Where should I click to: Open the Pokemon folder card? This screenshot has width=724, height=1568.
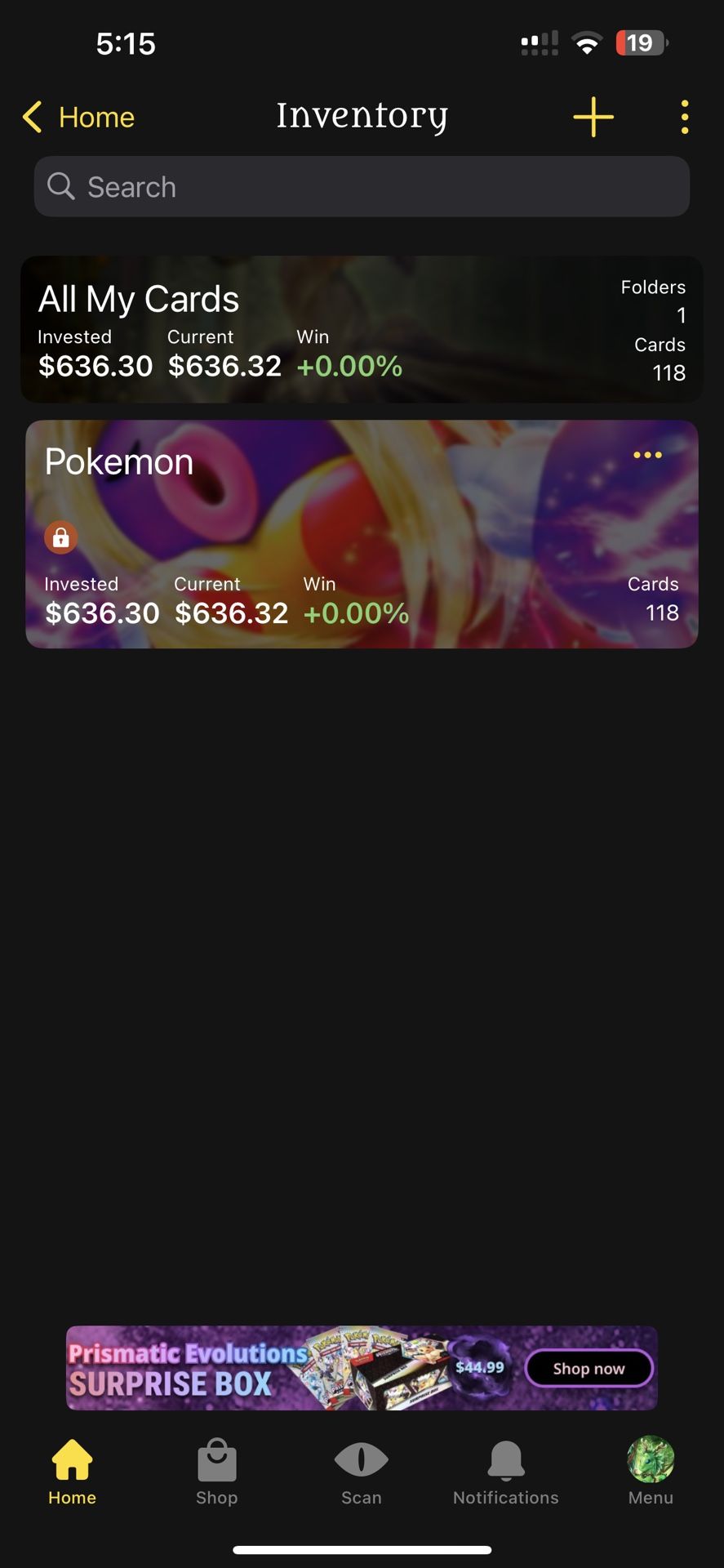point(362,534)
